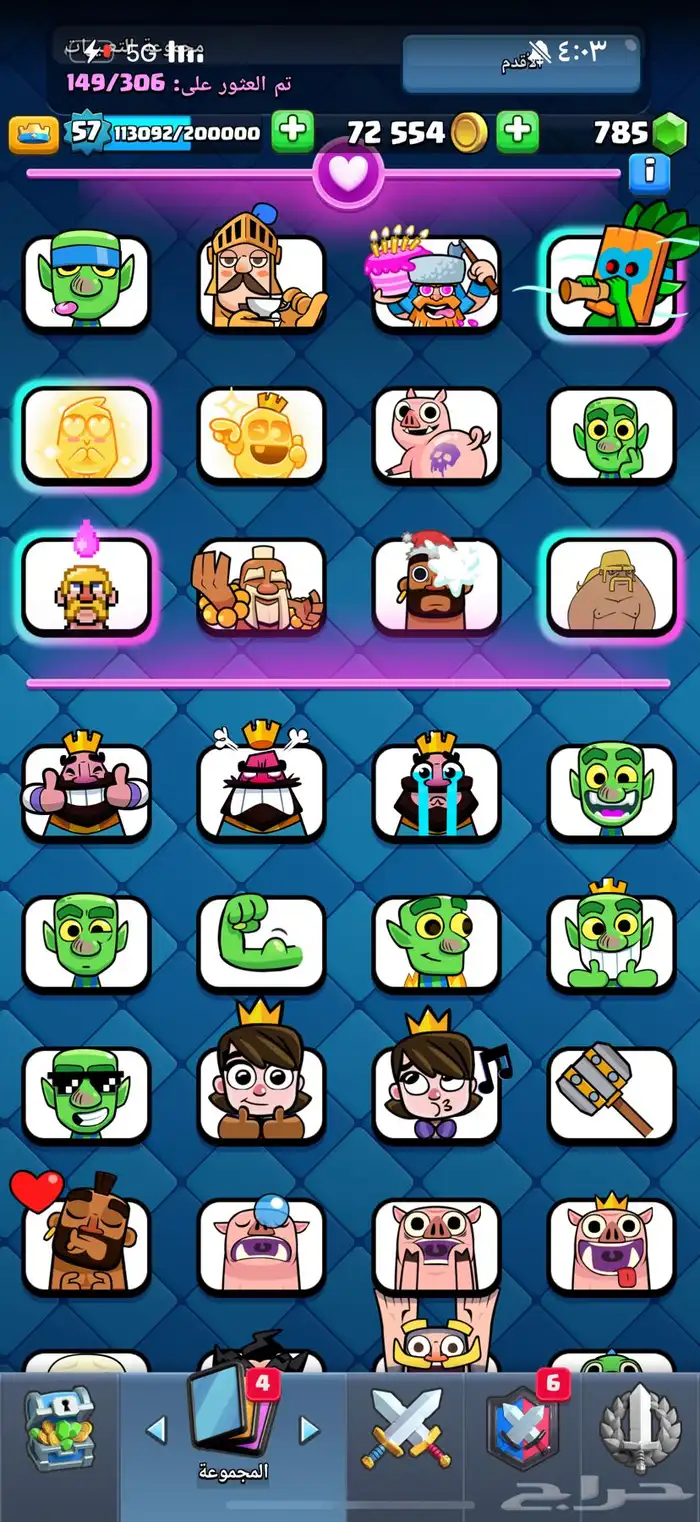Select the goblin sunglasses emote
This screenshot has height=1522, width=700.
[86, 1094]
